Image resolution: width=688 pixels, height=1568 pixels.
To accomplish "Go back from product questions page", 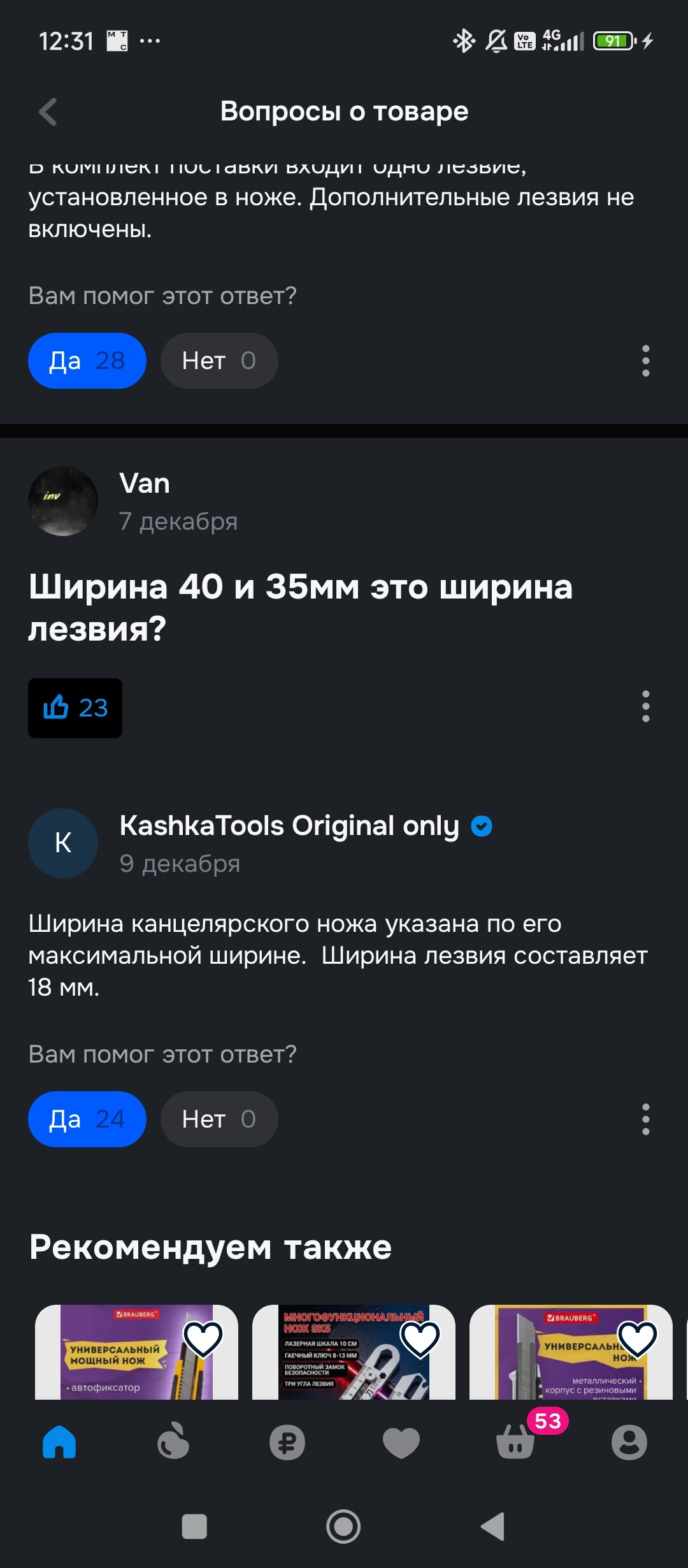I will point(48,112).
